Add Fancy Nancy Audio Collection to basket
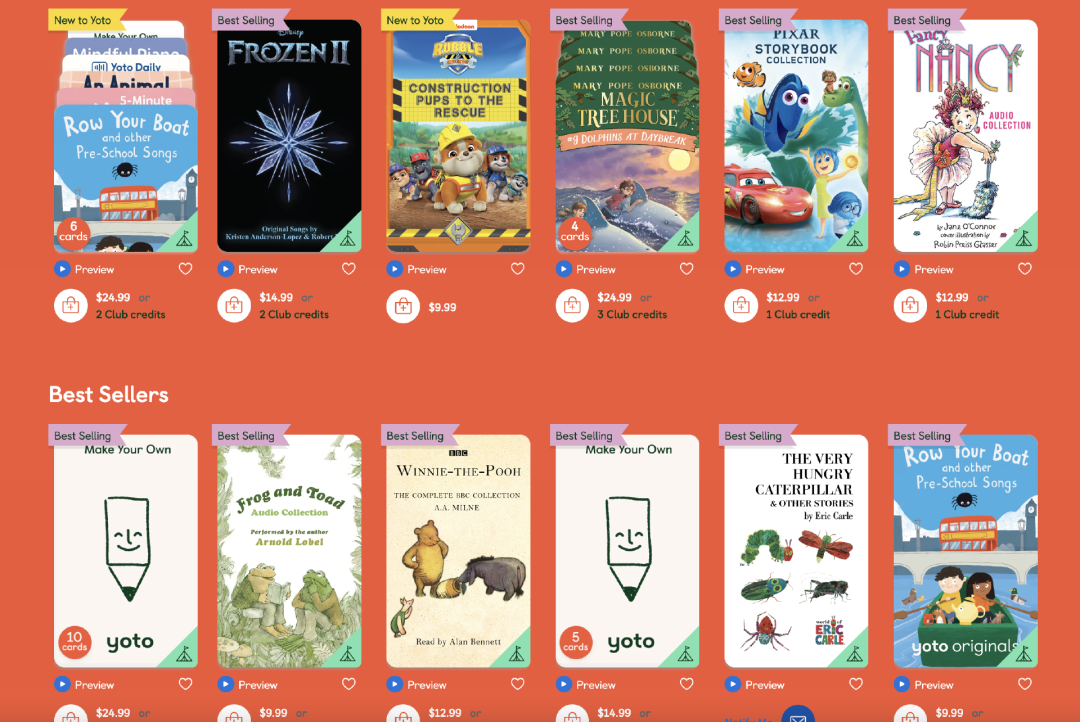The image size is (1080, 722). pos(910,306)
